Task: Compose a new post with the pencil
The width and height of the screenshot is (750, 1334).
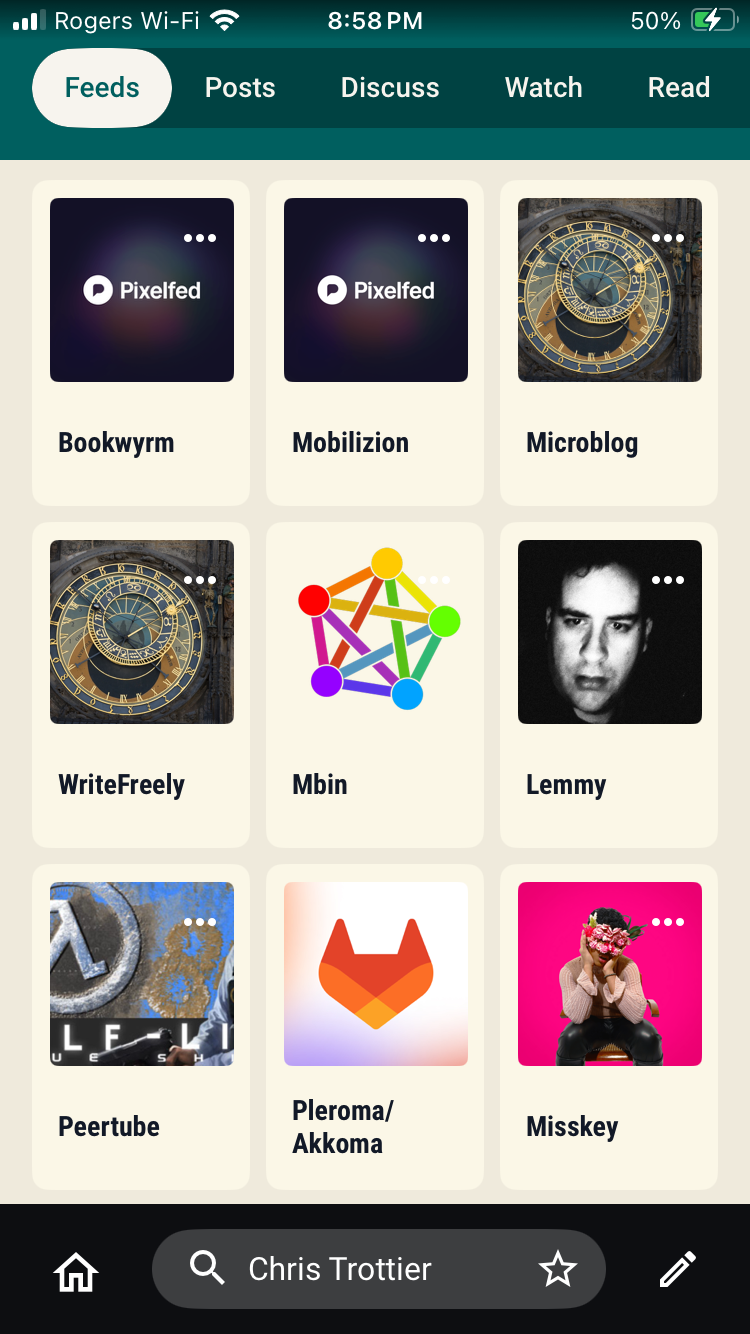Action: [x=677, y=1270]
